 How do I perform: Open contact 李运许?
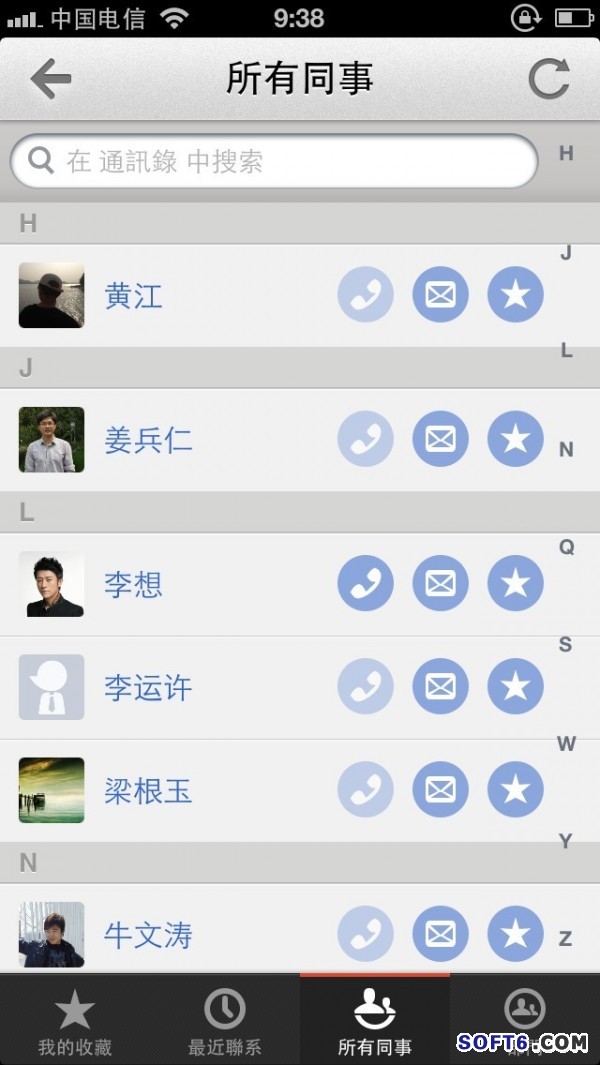click(x=148, y=688)
